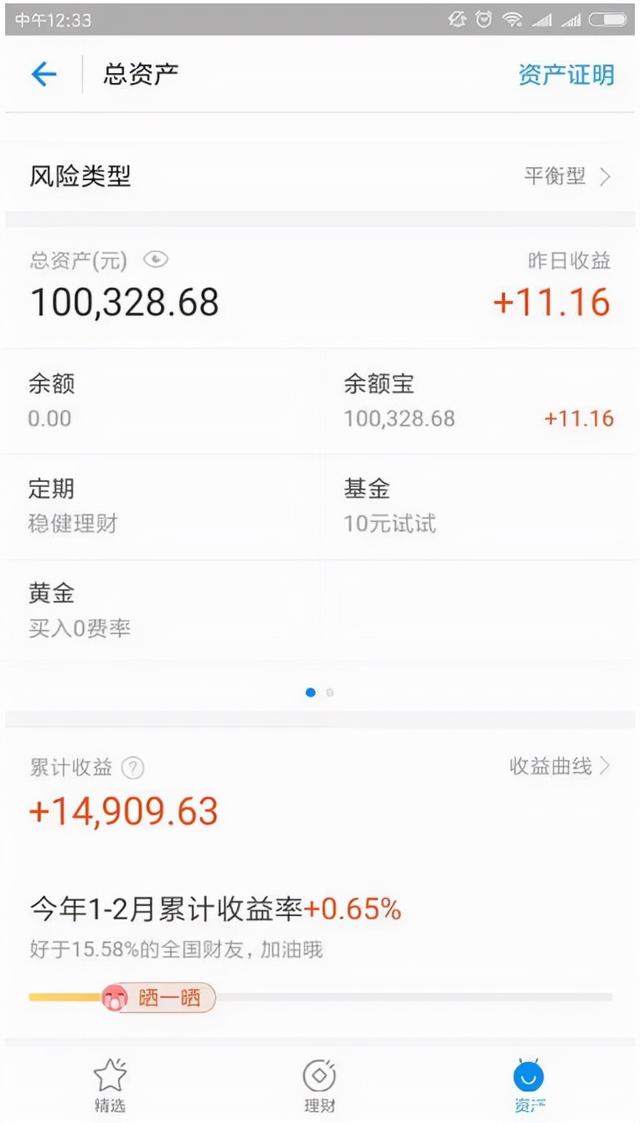This screenshot has width=640, height=1123.
Task: Select the 资产 tab
Action: [528, 1085]
